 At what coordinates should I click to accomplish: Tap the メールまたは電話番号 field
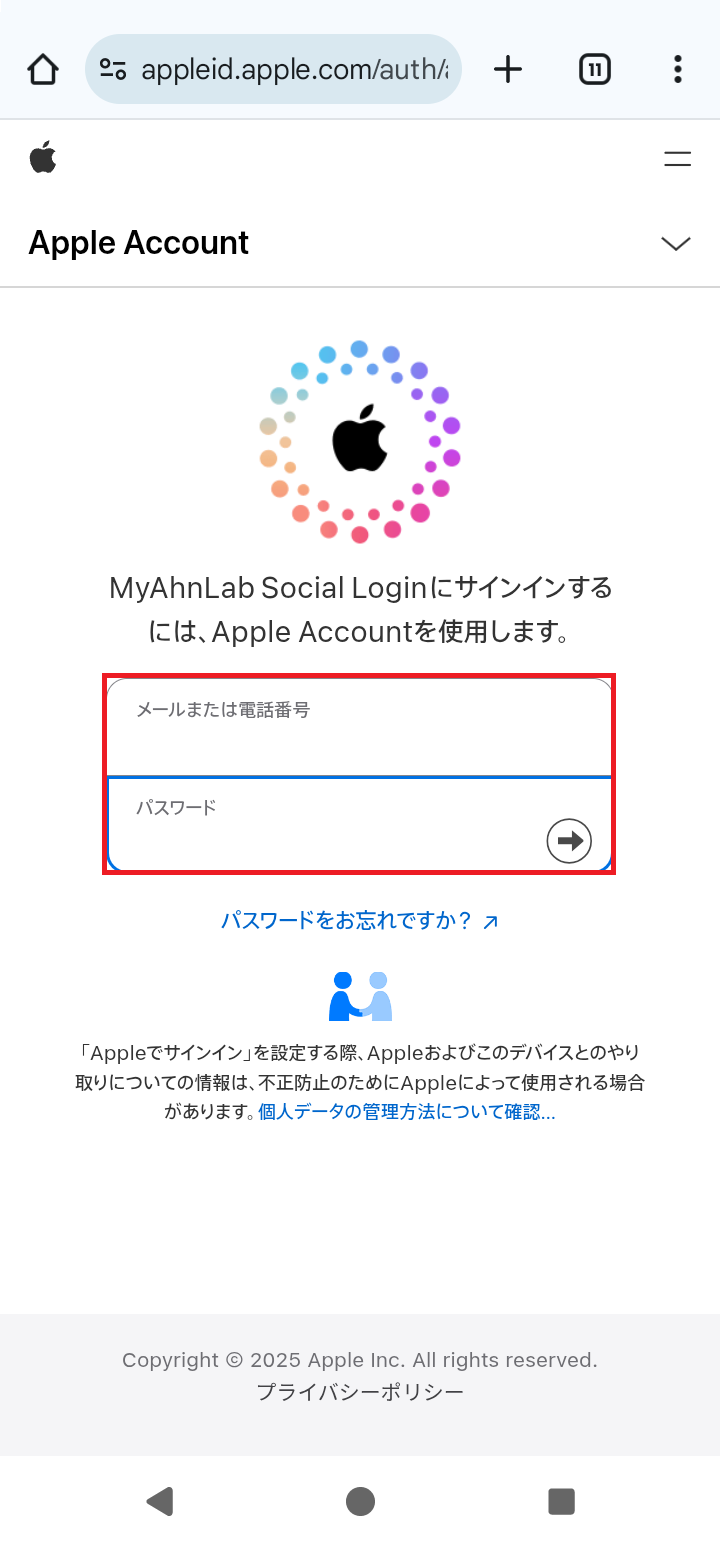pos(358,728)
